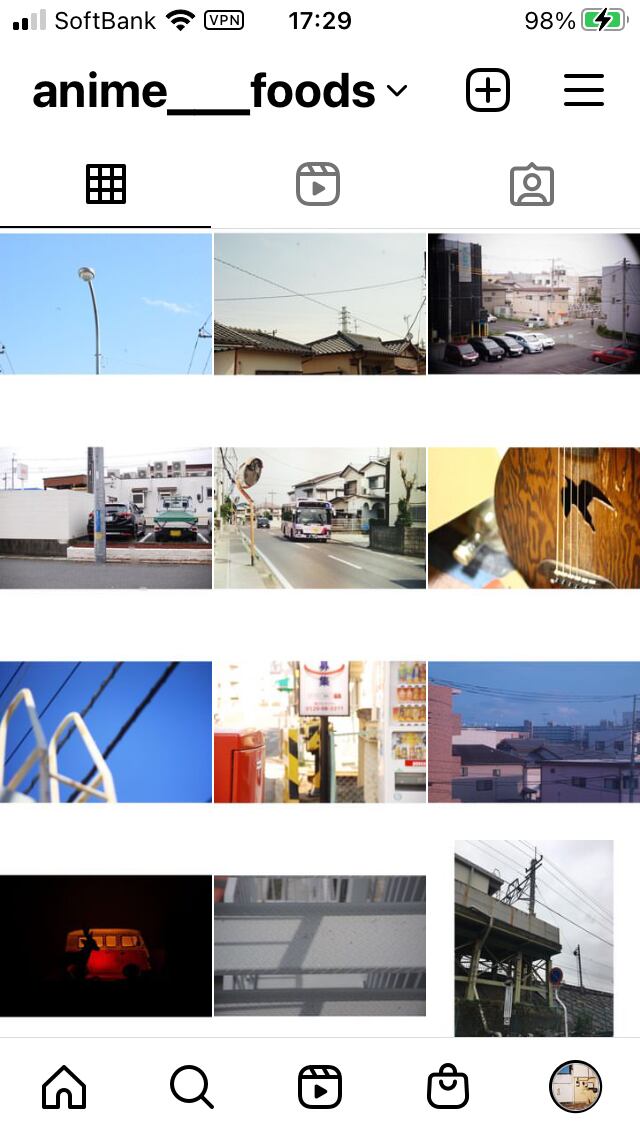Open the parking lot with red car post
This screenshot has height=1136, width=640.
click(534, 304)
